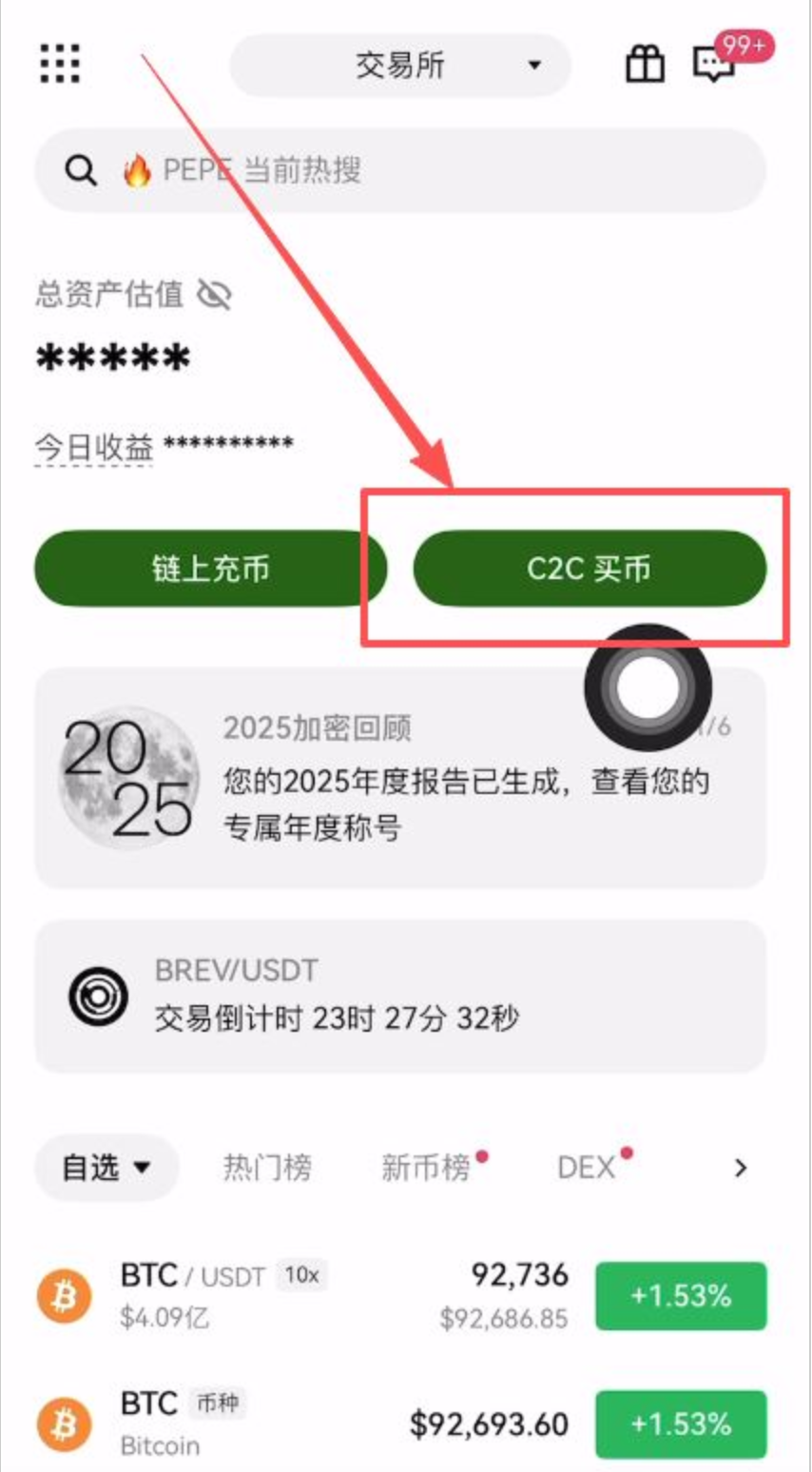The height and width of the screenshot is (1472, 812).
Task: Open the BTC 币种 Bitcoin row
Action: coord(304,1424)
